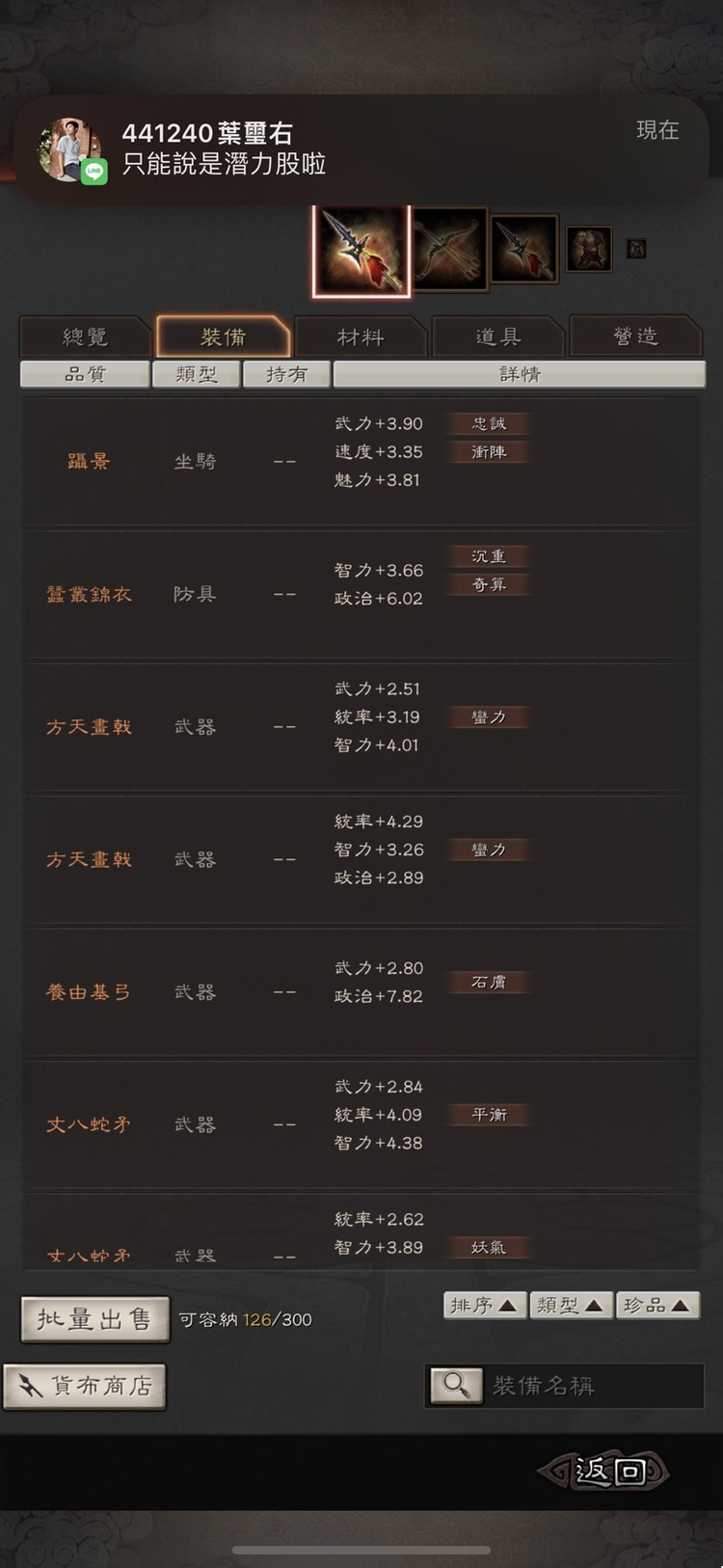723x1568 pixels.
Task: Open the 類型 type filter
Action: (x=196, y=374)
